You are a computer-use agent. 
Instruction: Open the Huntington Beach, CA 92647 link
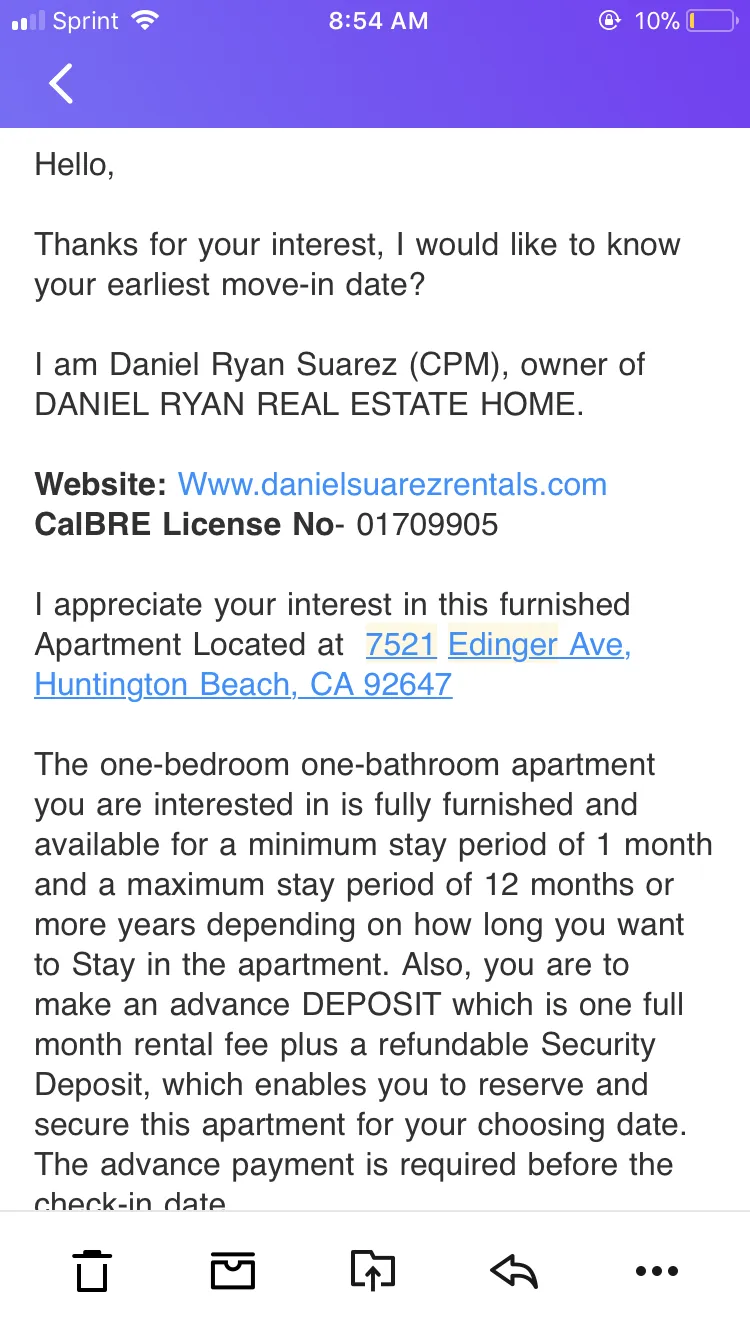[243, 685]
